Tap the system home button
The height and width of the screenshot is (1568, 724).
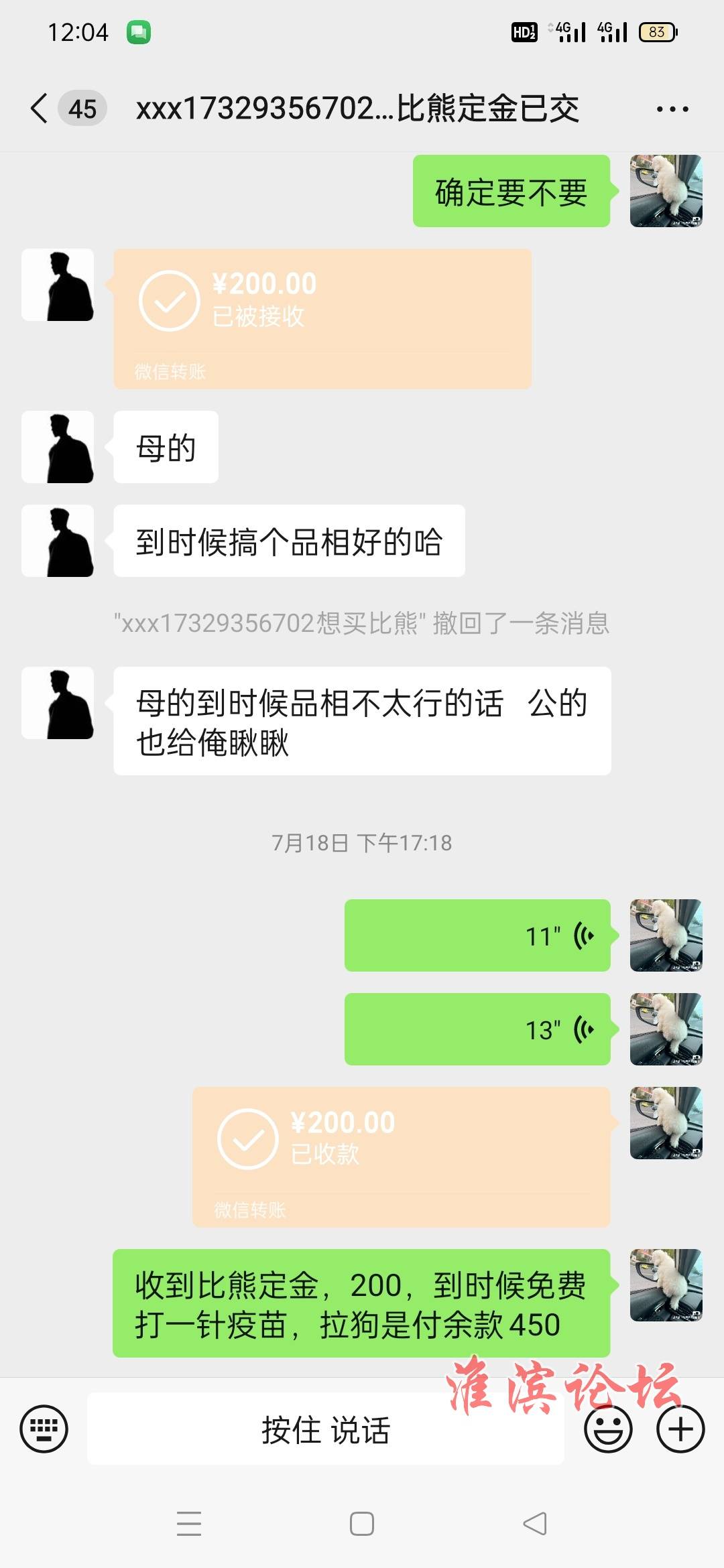[362, 1524]
